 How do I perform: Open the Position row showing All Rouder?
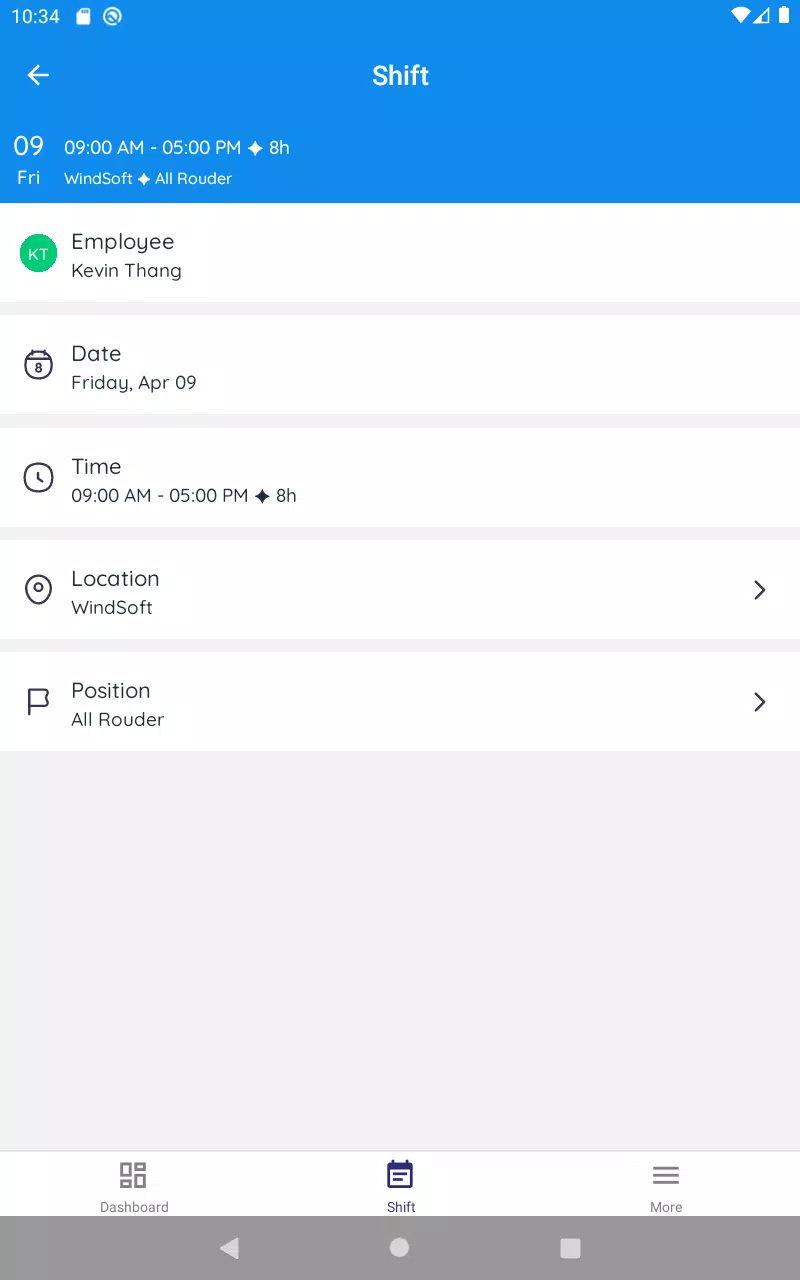click(x=400, y=703)
